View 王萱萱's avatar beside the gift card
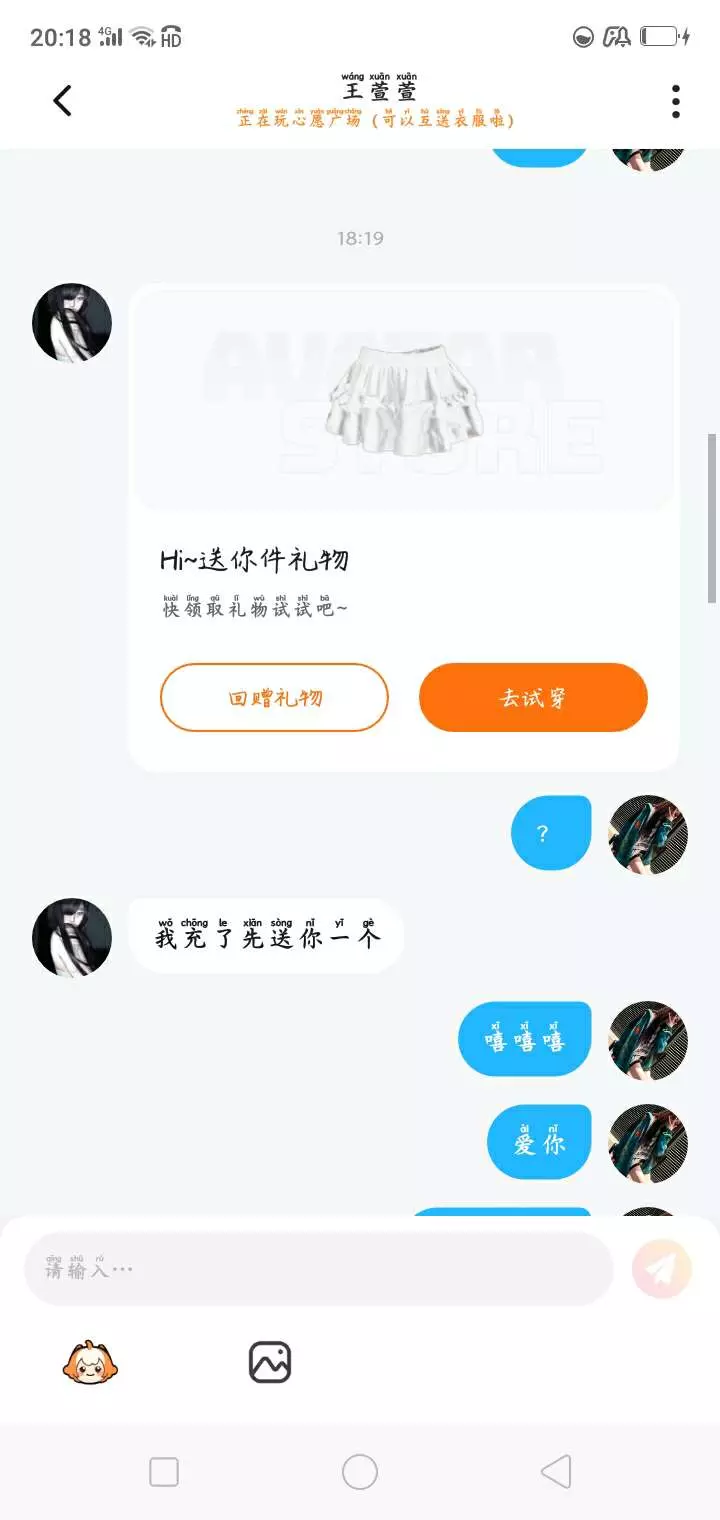The image size is (720, 1520). coord(72,322)
